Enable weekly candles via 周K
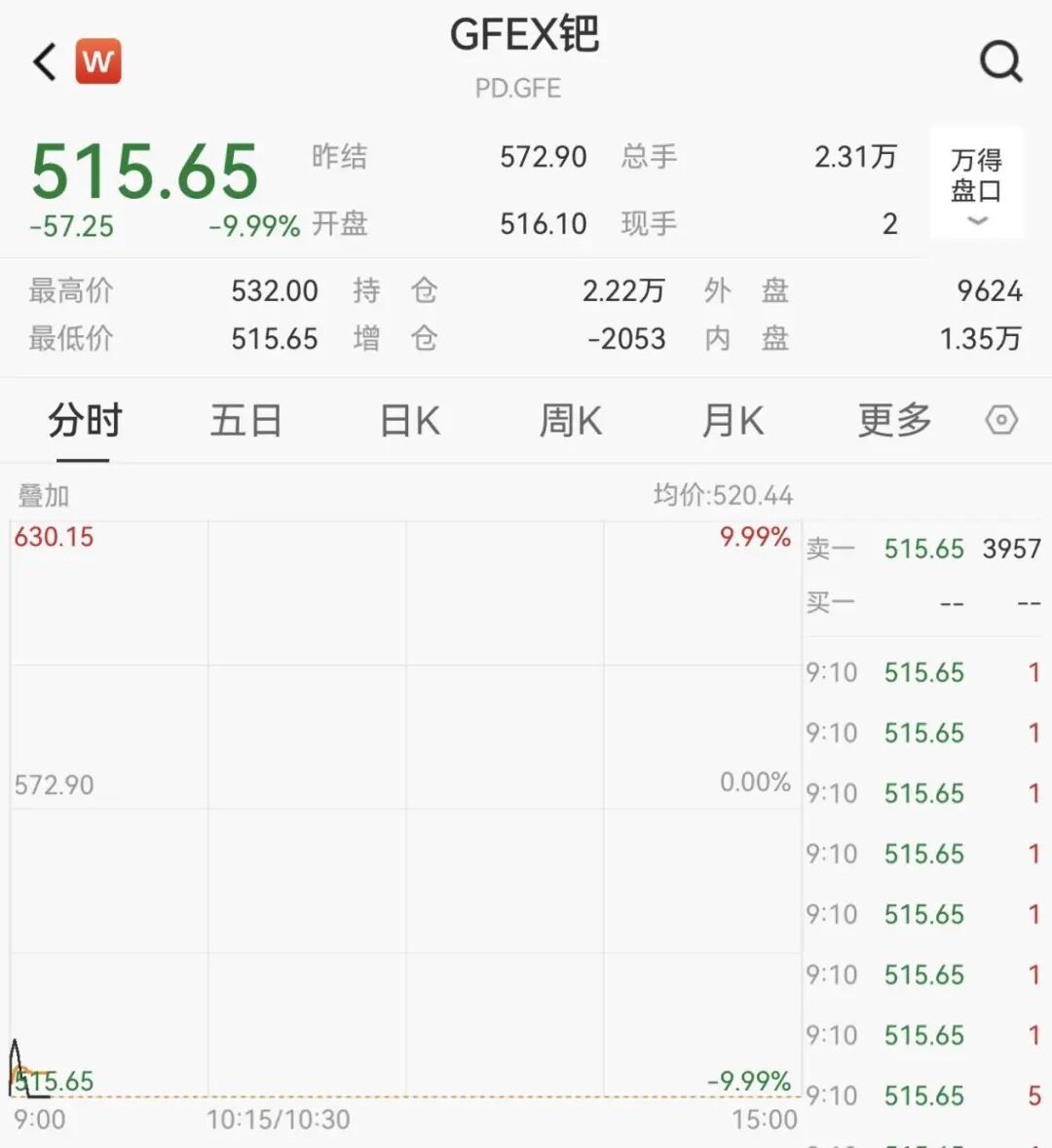 pyautogui.click(x=570, y=420)
